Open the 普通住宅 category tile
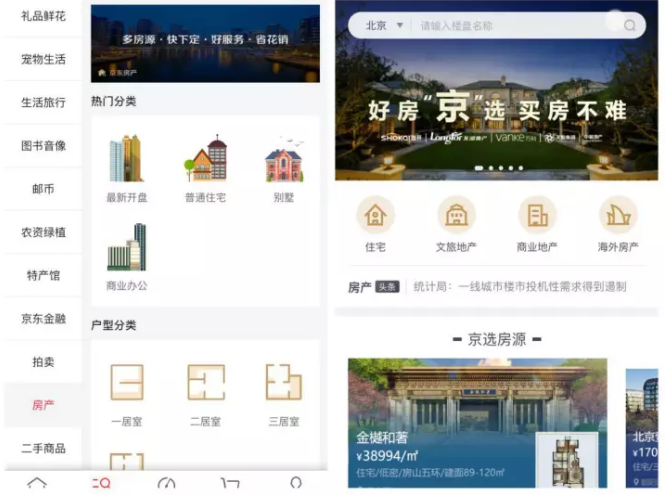 coord(205,169)
